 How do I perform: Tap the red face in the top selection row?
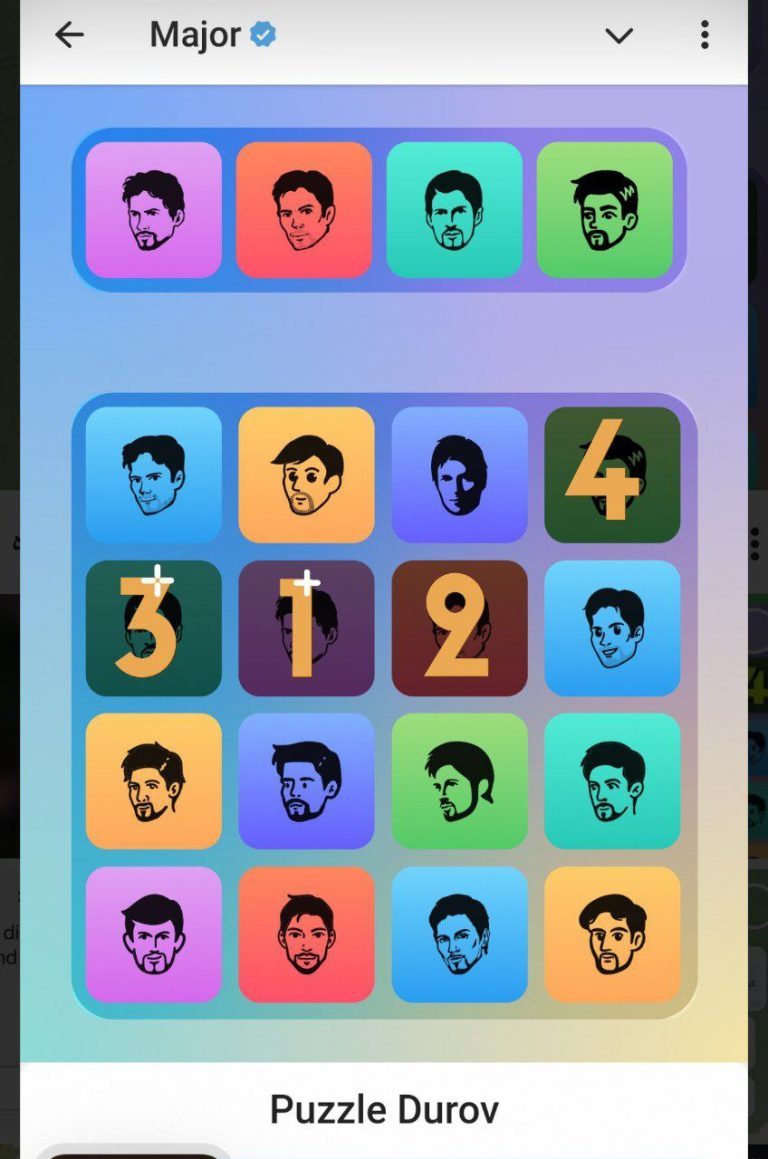click(304, 210)
